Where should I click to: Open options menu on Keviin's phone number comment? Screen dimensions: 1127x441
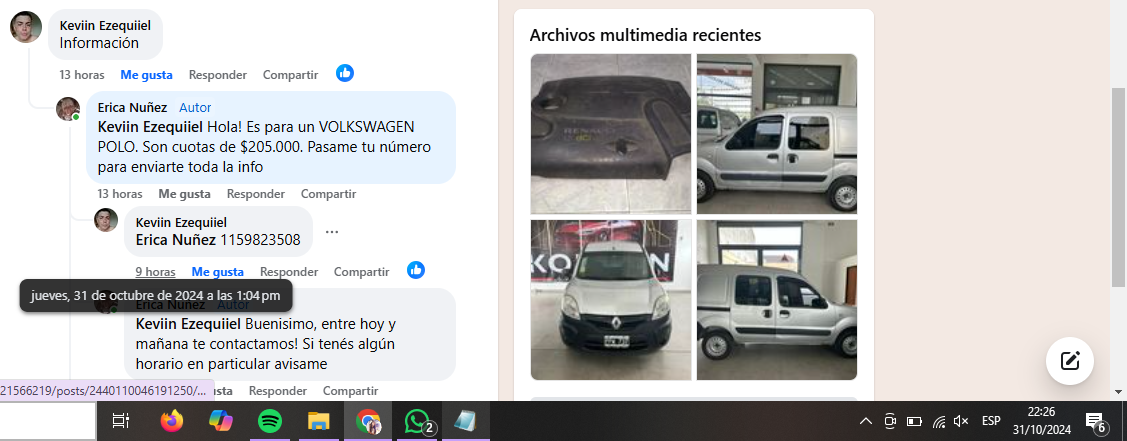coord(332,231)
